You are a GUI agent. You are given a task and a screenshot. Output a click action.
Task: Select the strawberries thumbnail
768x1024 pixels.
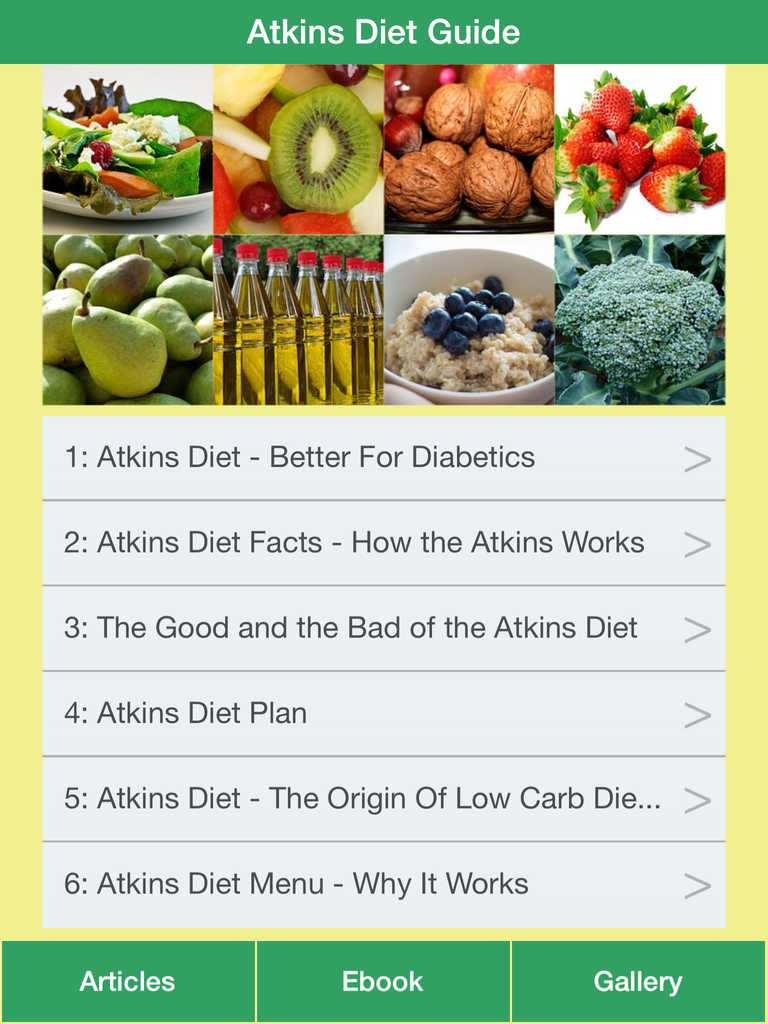[x=640, y=147]
